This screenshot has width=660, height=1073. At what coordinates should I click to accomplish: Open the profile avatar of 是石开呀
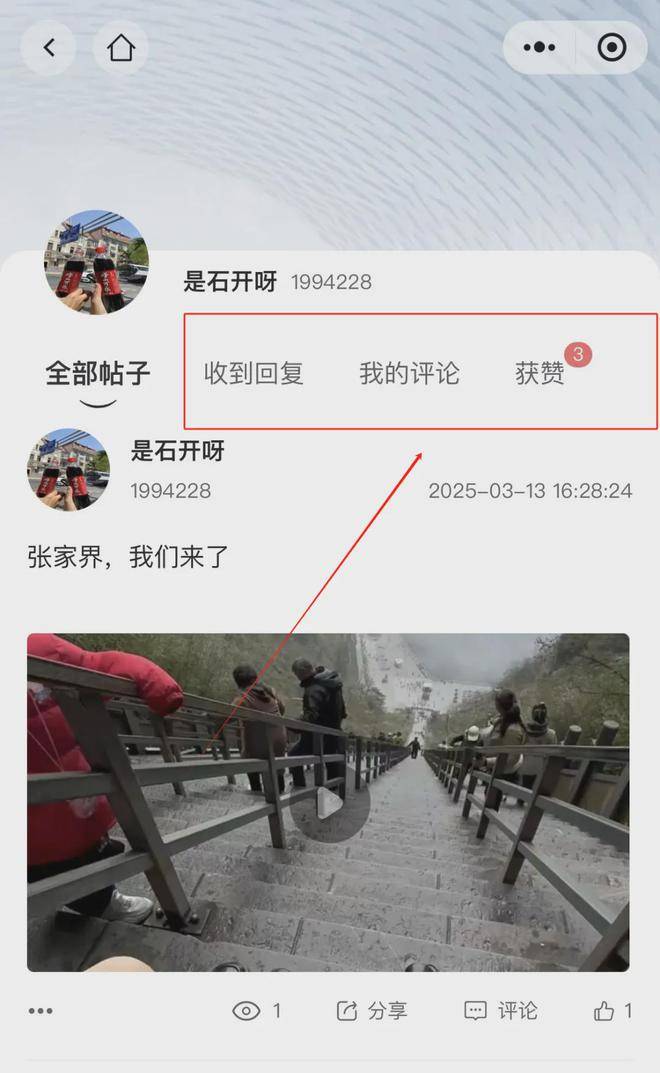96,261
